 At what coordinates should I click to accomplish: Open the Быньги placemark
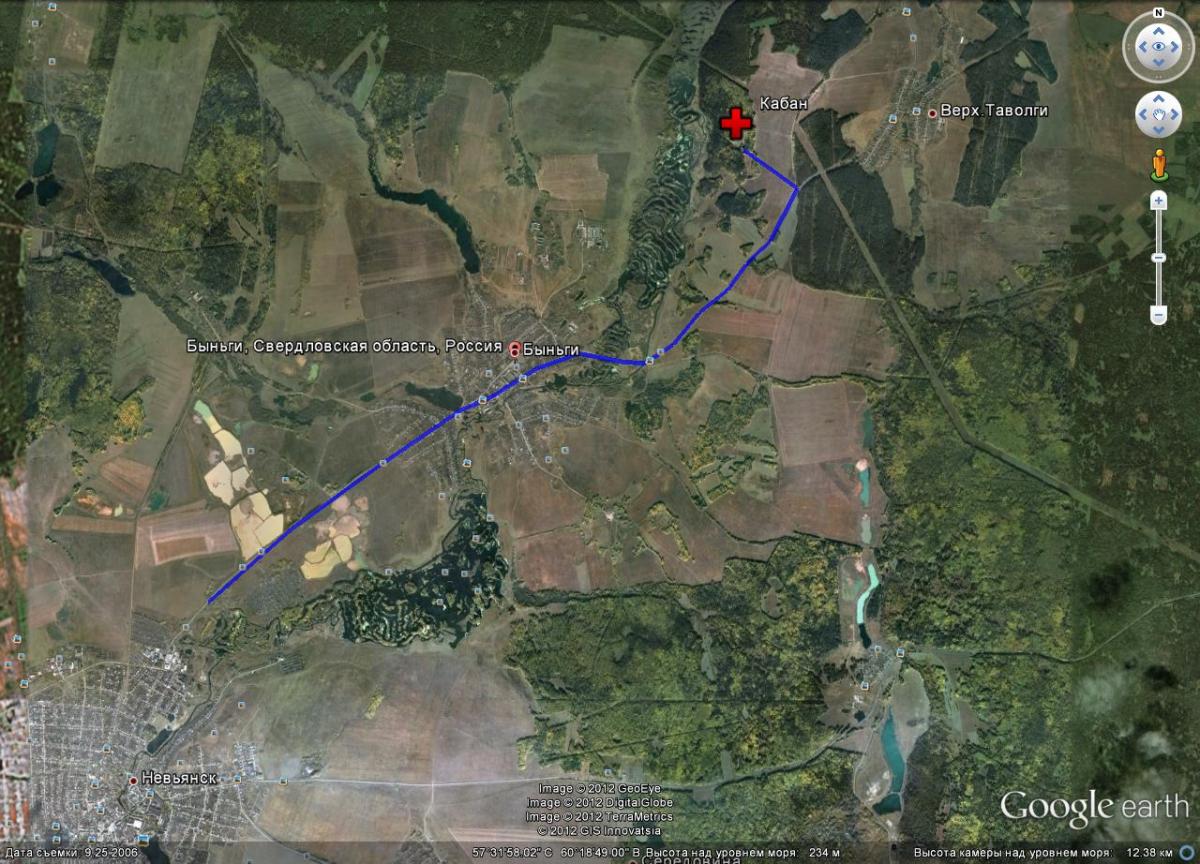coord(515,349)
